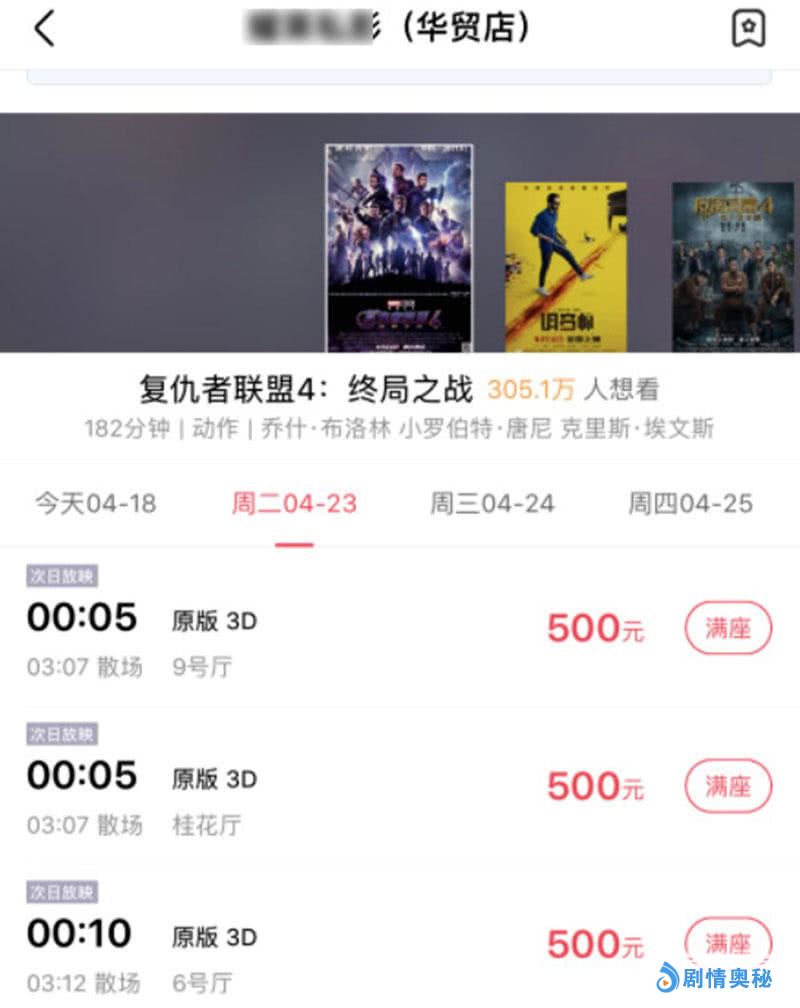800x1008 pixels.
Task: Go back using the top-left arrow
Action: click(x=44, y=29)
